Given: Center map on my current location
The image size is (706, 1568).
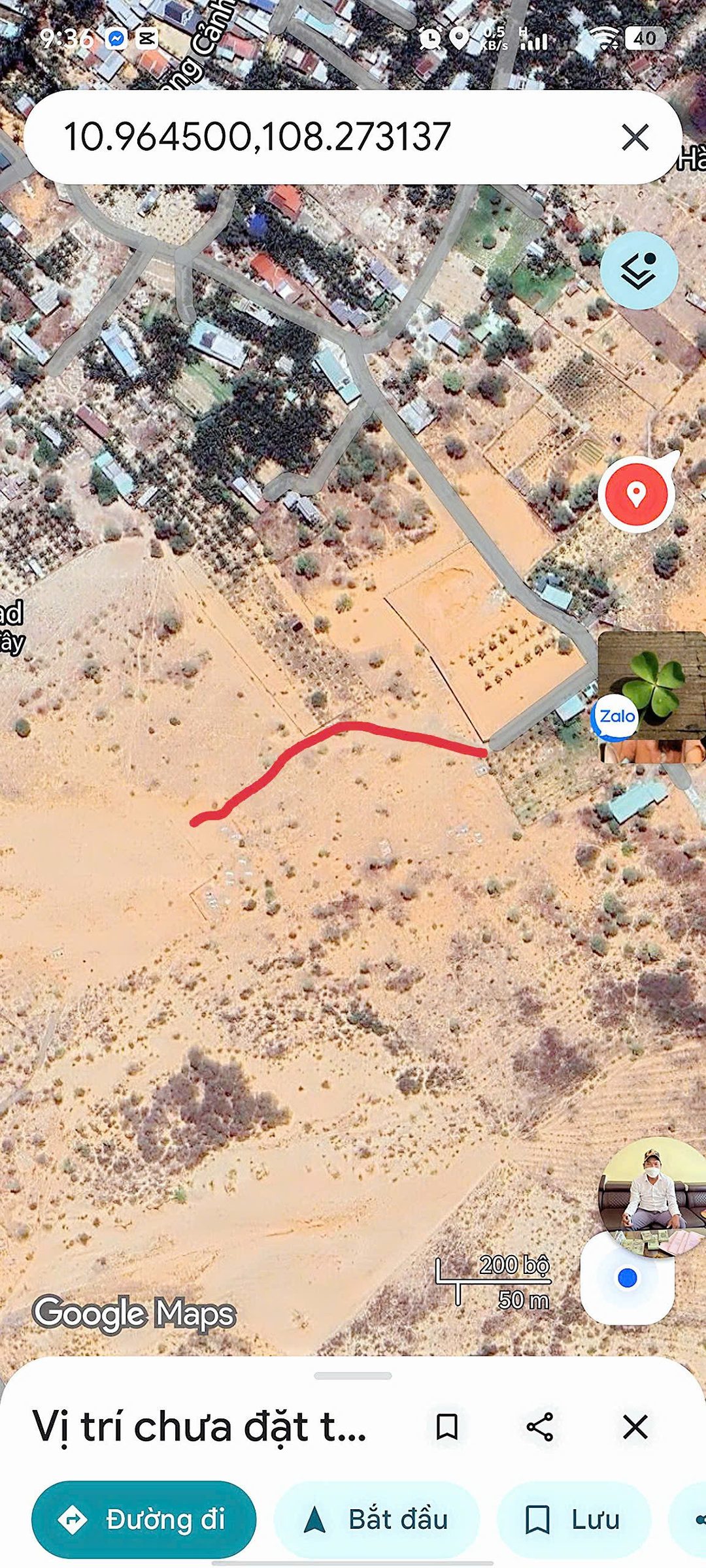Looking at the screenshot, I should coord(628,1277).
